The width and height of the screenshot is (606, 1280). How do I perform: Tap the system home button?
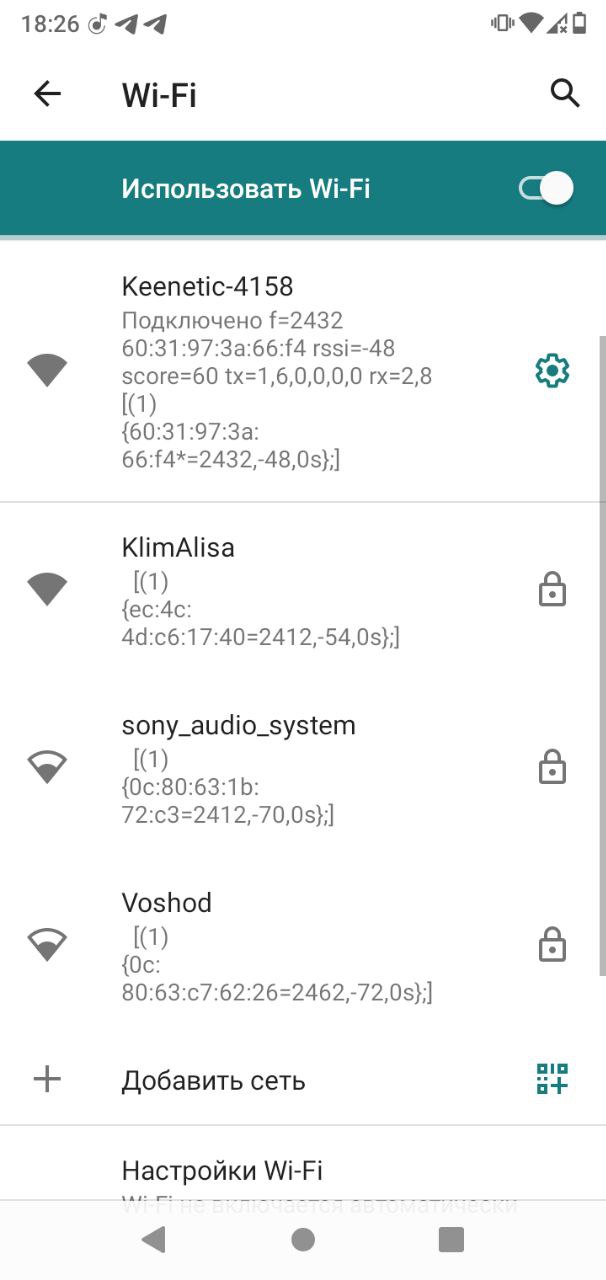[x=303, y=1240]
